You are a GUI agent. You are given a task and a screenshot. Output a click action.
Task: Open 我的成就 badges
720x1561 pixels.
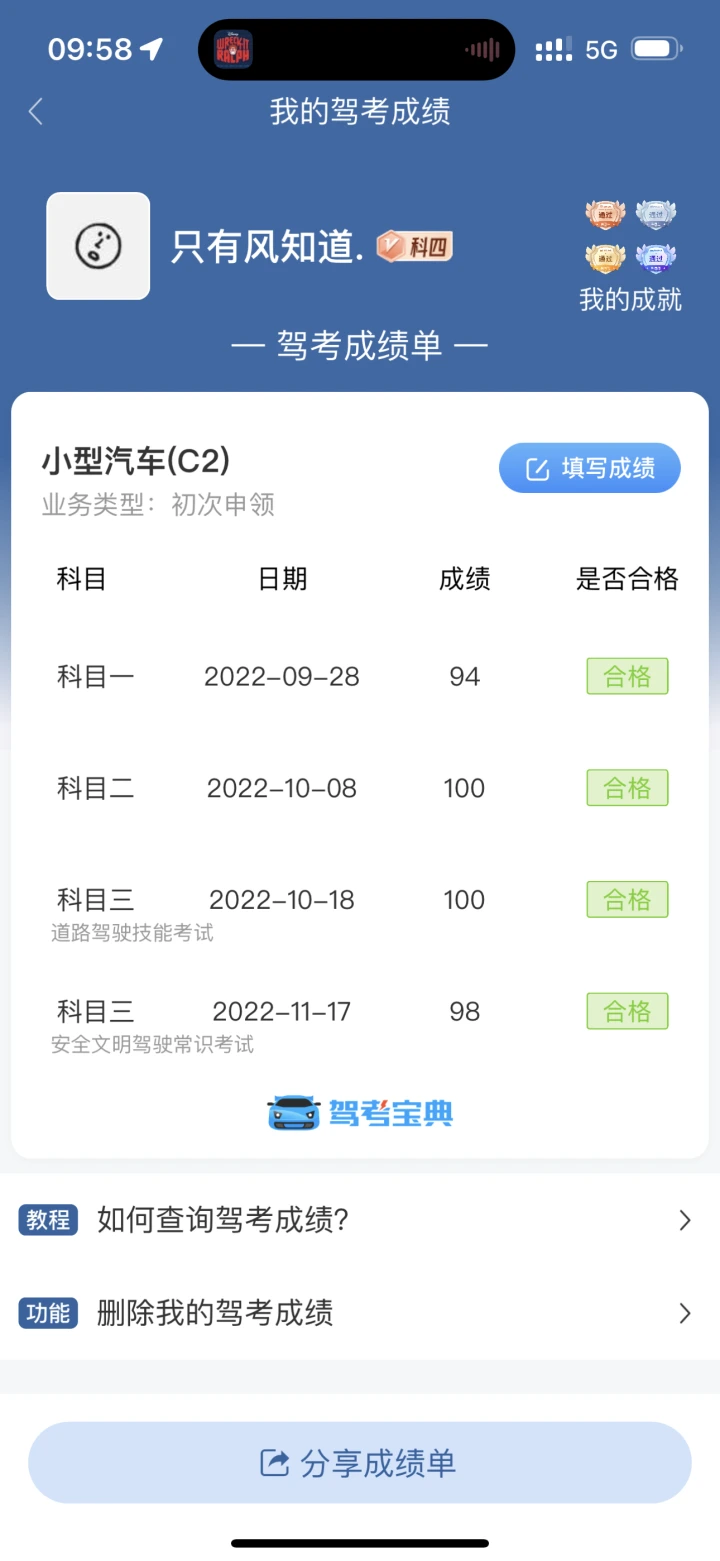[630, 256]
